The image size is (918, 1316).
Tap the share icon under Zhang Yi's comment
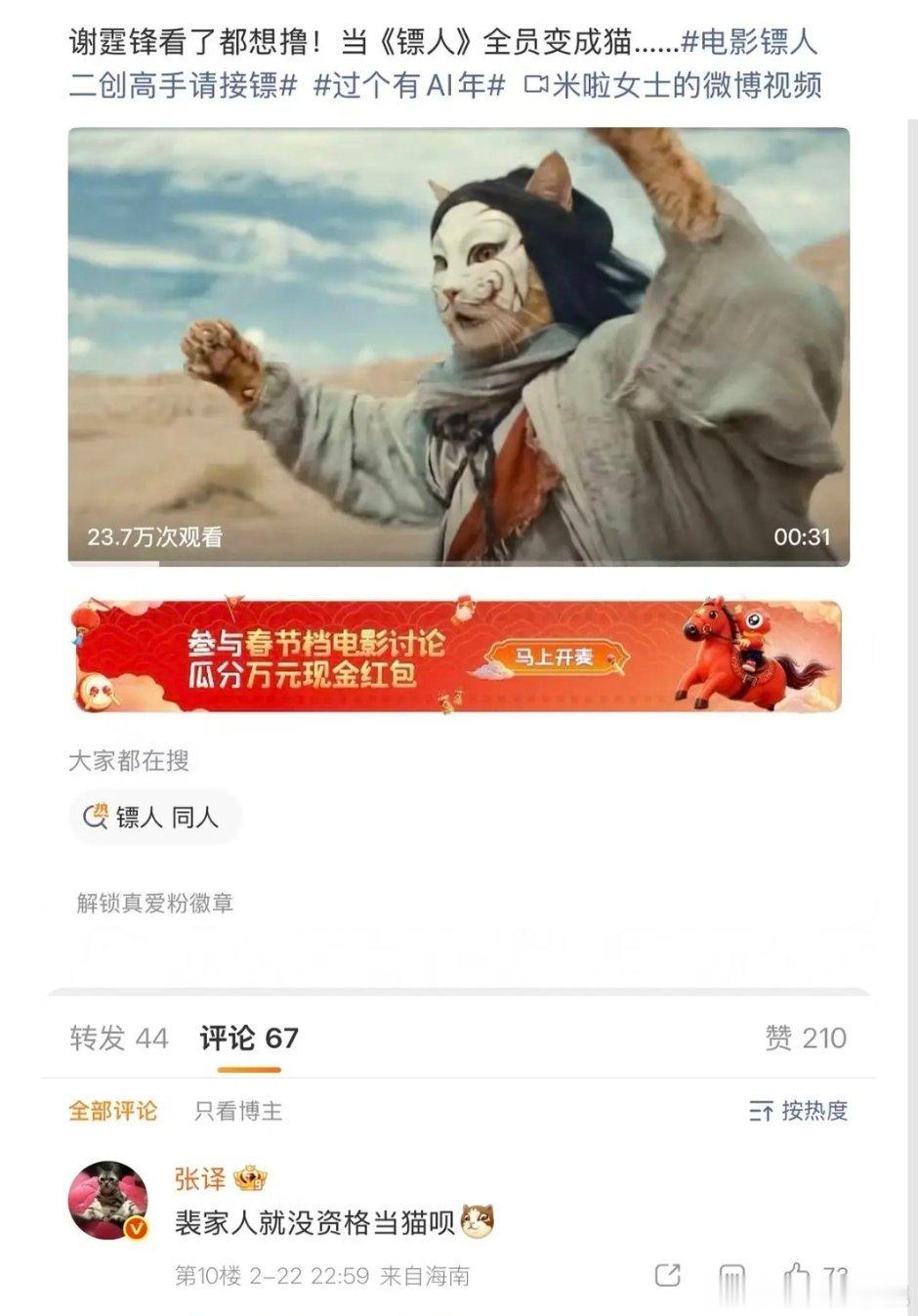(x=669, y=1275)
